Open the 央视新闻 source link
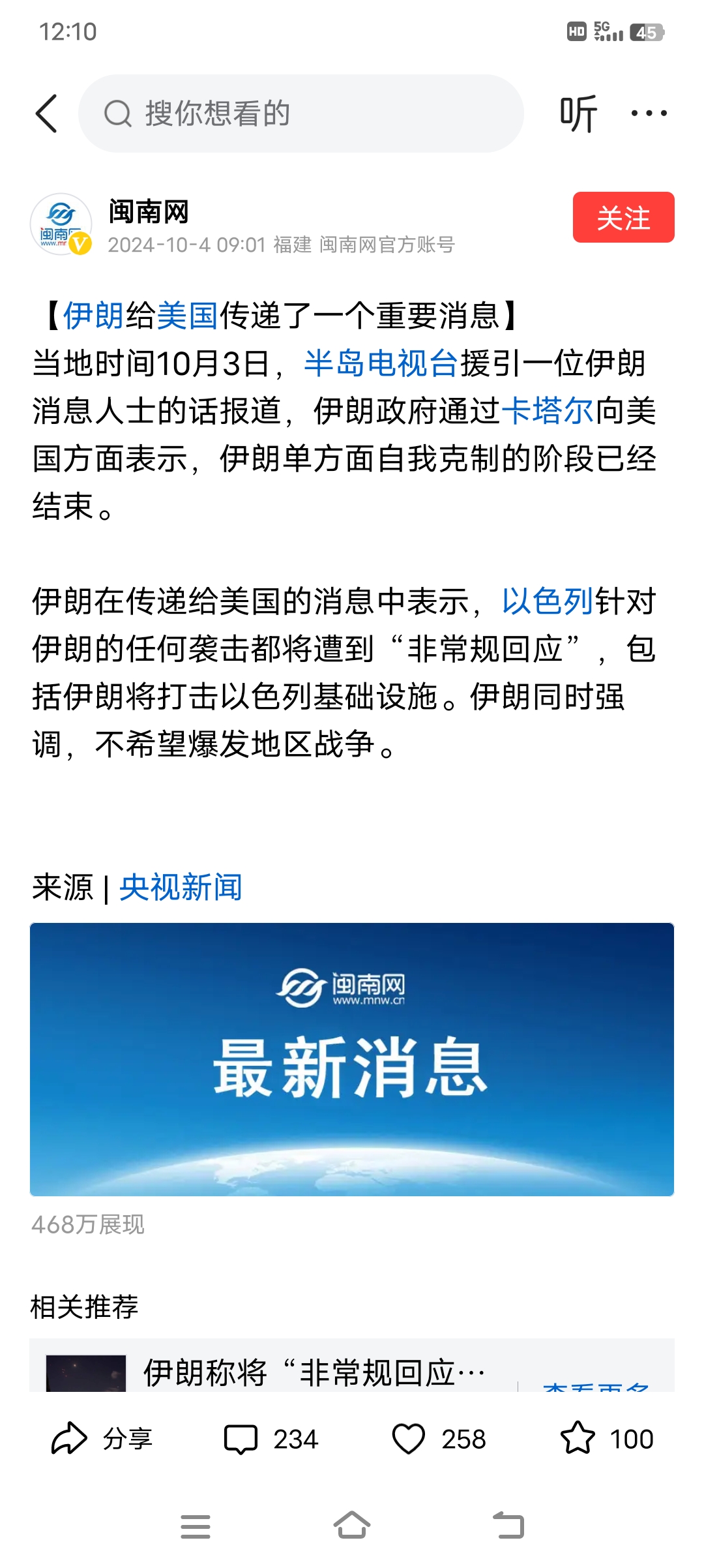The width and height of the screenshot is (704, 1568). click(181, 888)
